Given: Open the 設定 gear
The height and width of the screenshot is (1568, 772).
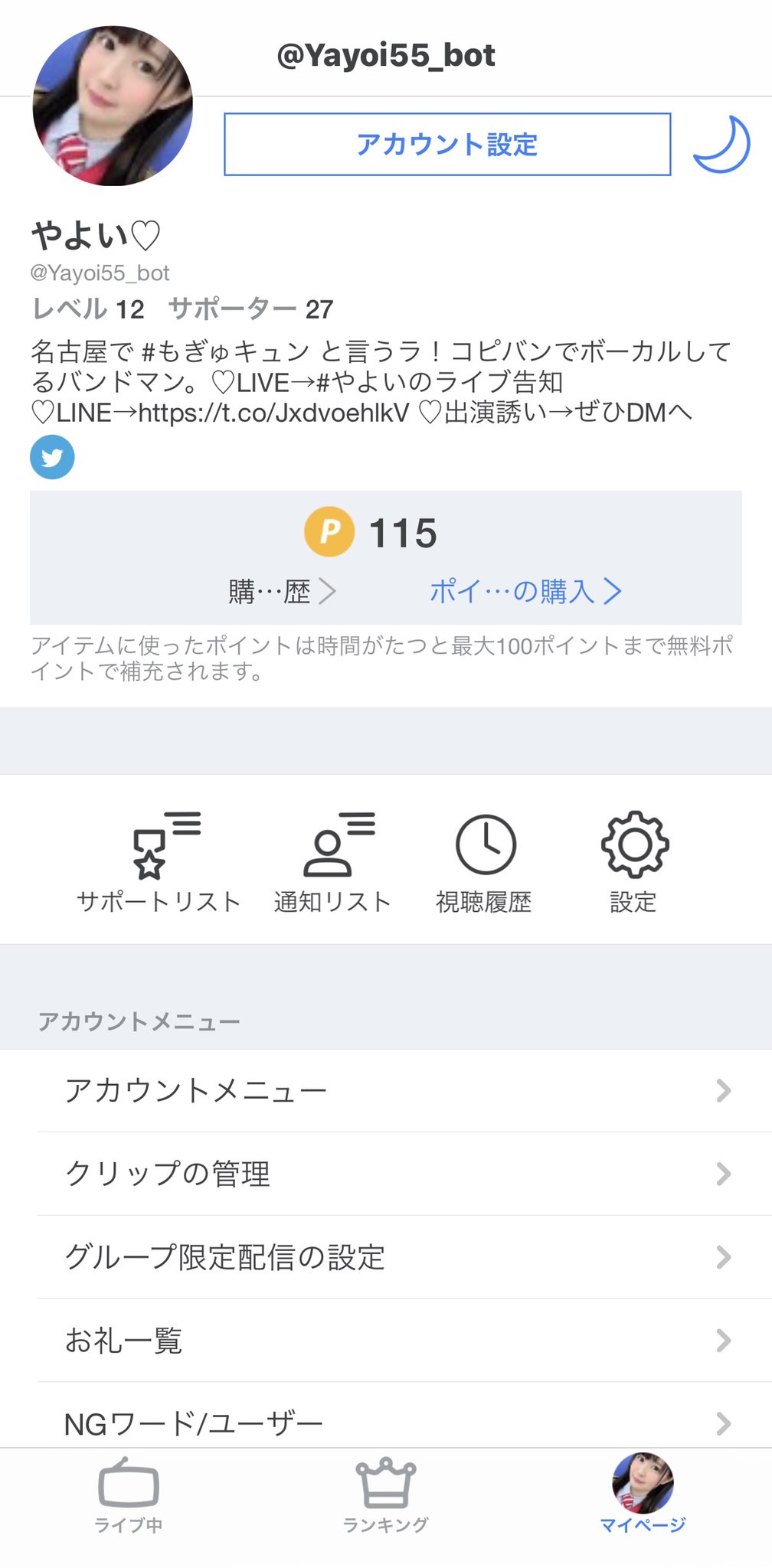Looking at the screenshot, I should pos(633,862).
